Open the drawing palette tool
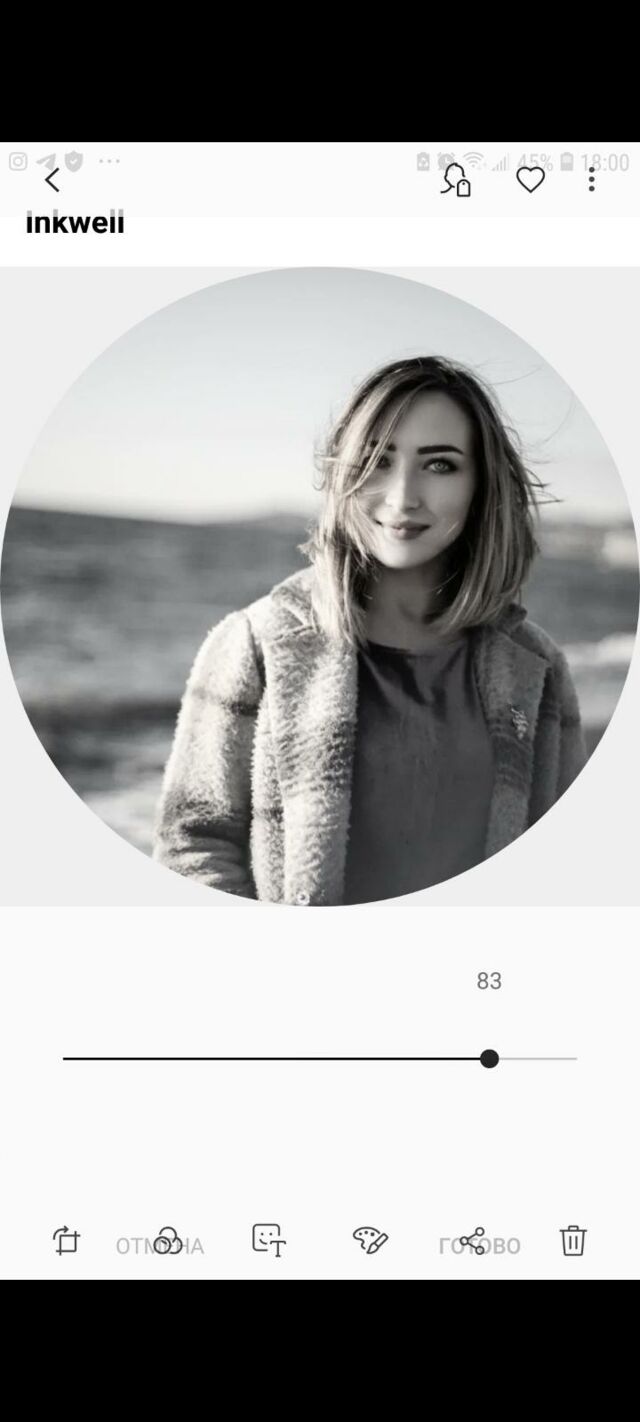The image size is (640, 1422). pos(370,1241)
